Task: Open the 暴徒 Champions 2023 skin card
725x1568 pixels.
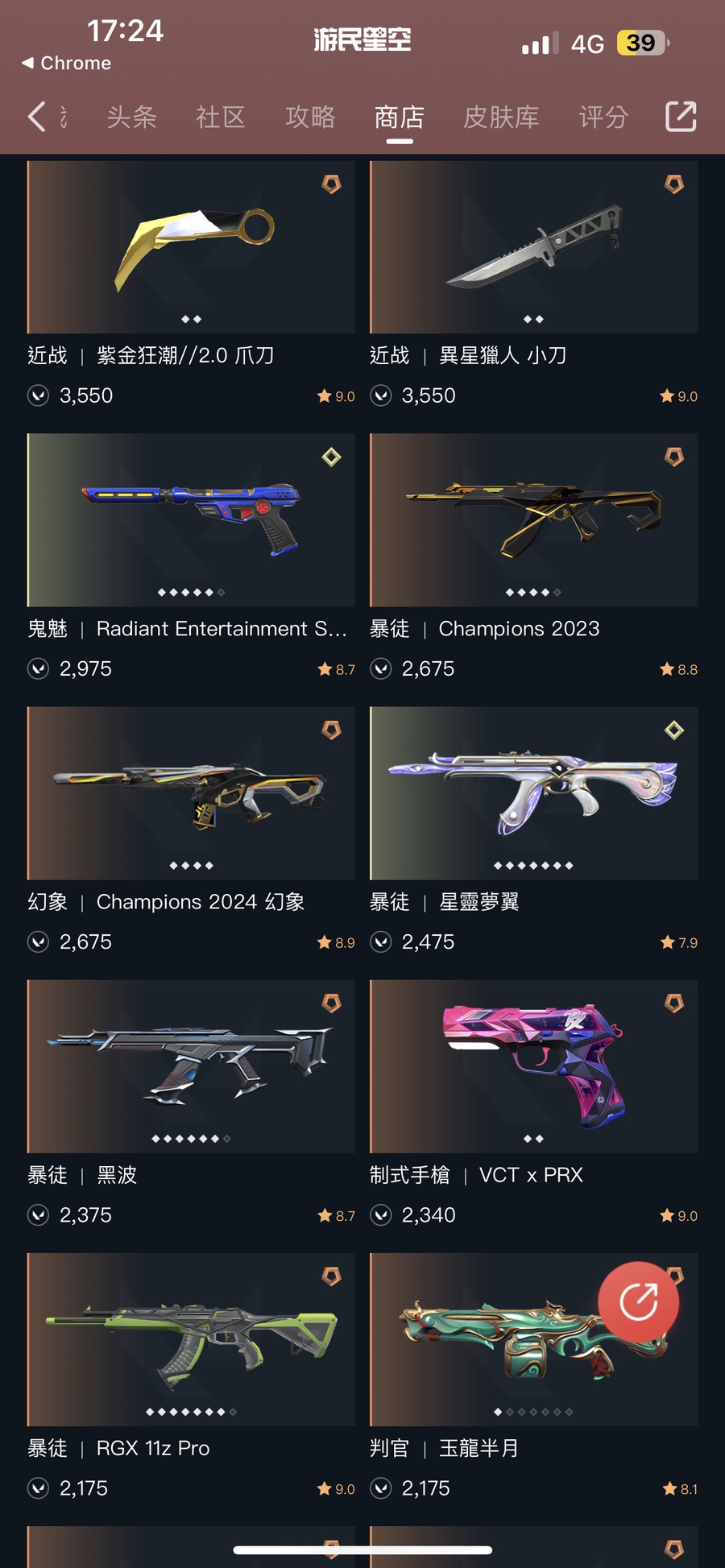Action: tap(533, 558)
